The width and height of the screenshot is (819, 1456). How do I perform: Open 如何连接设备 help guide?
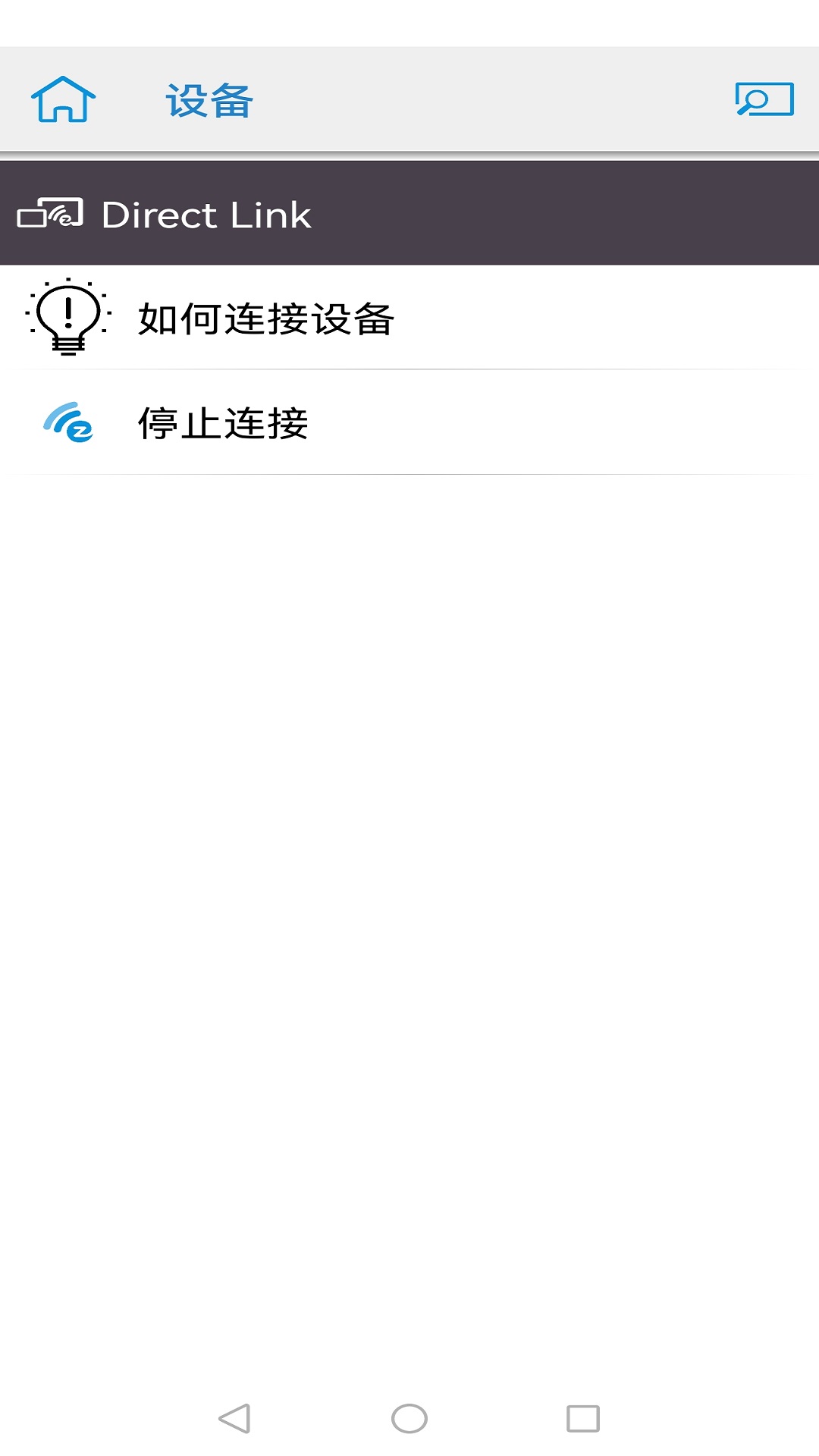tap(265, 318)
